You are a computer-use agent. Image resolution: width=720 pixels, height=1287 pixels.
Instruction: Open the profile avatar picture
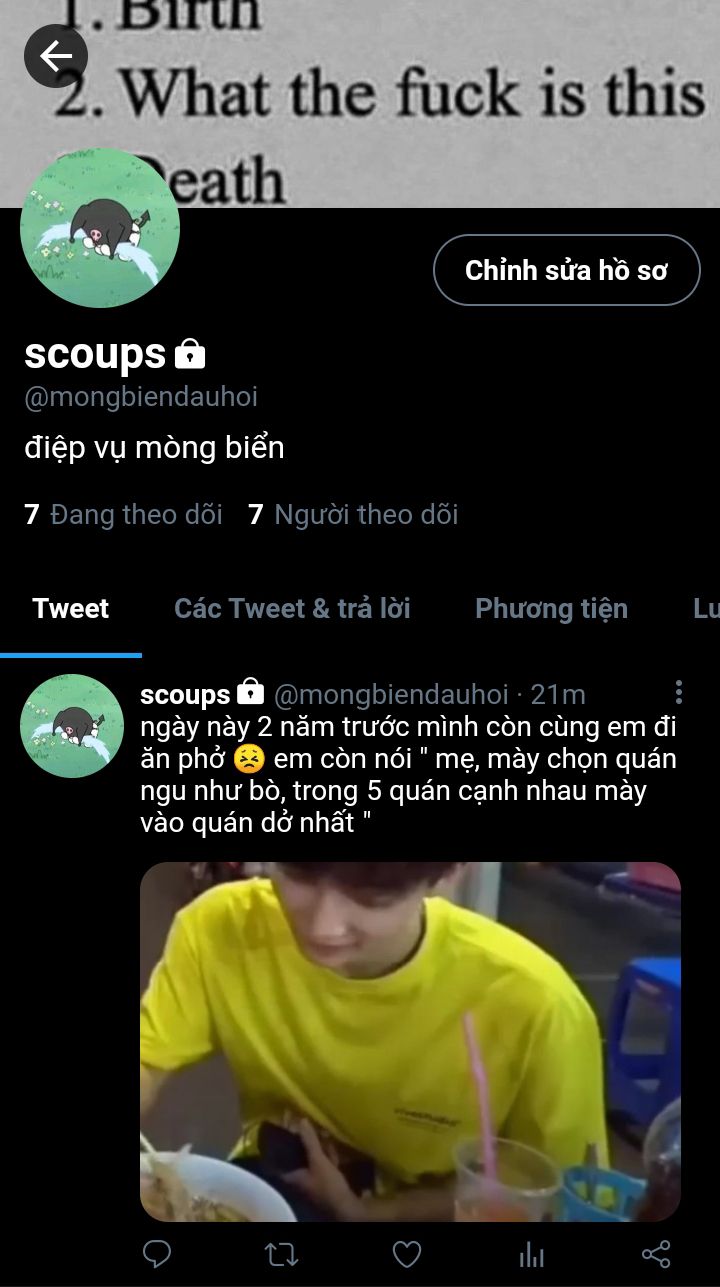tap(100, 229)
